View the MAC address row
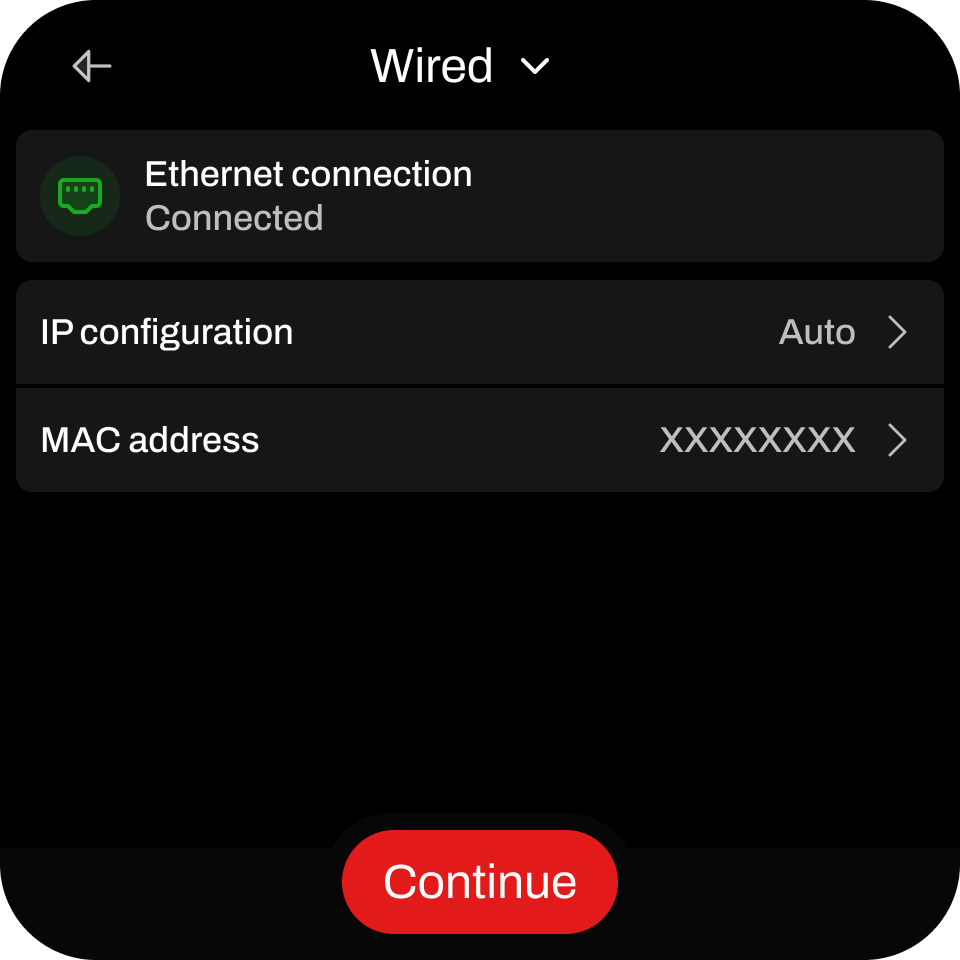The width and height of the screenshot is (960, 960). point(480,440)
